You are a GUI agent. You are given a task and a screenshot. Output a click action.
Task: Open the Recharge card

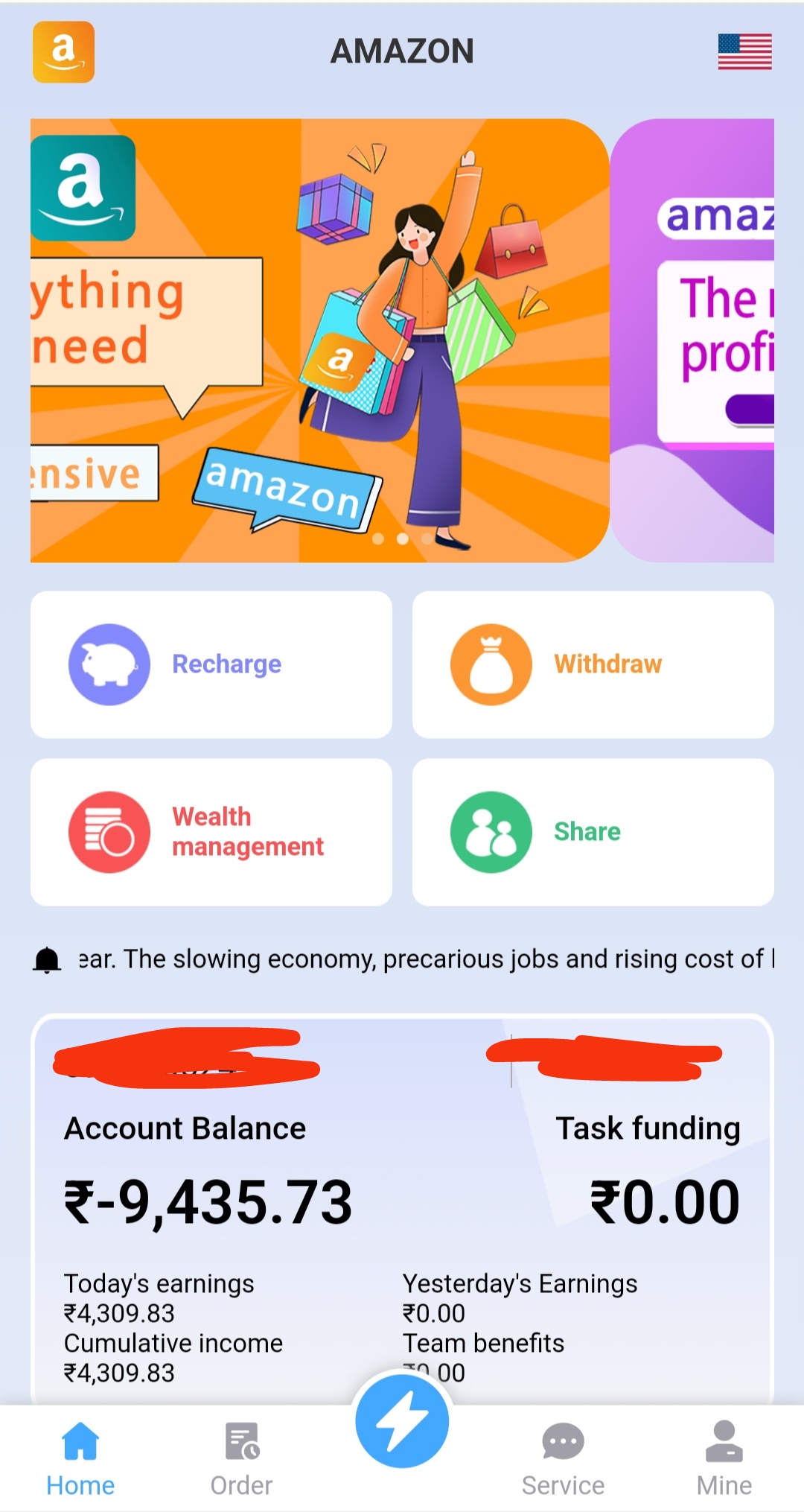(x=211, y=664)
